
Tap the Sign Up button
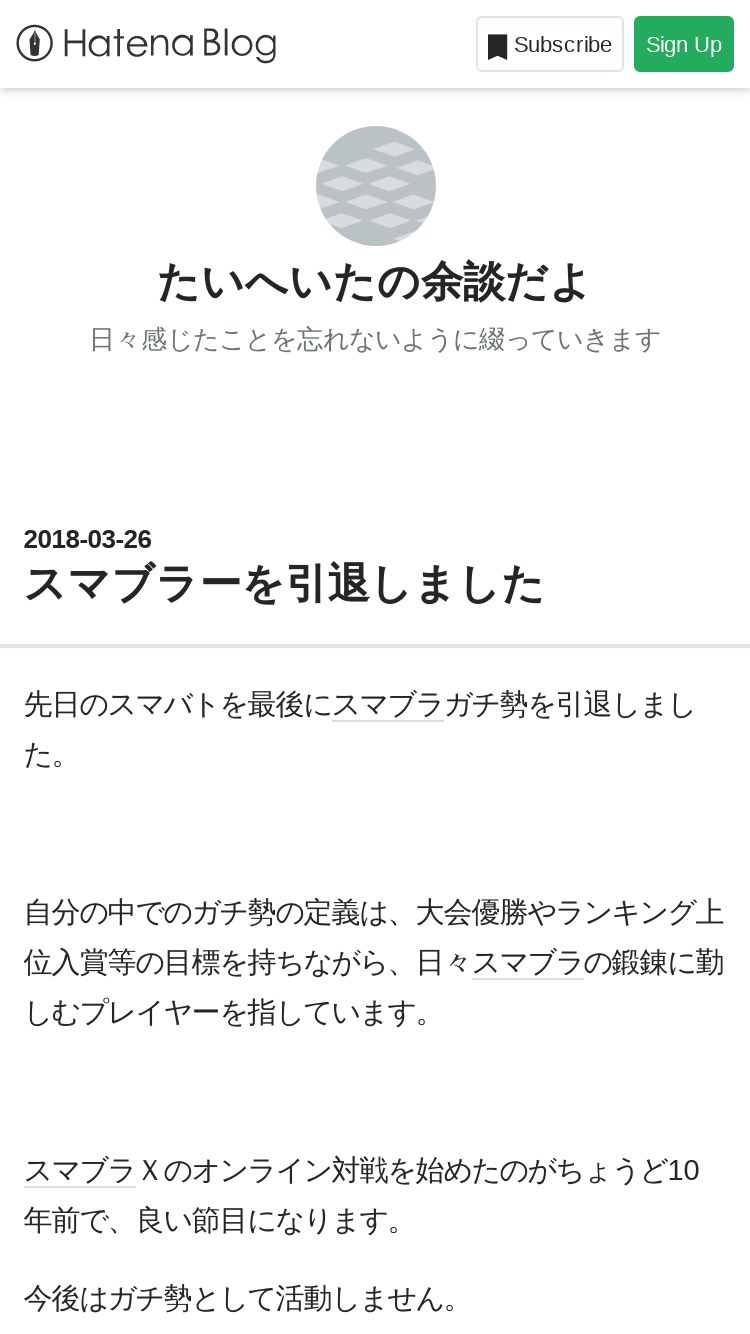[684, 44]
